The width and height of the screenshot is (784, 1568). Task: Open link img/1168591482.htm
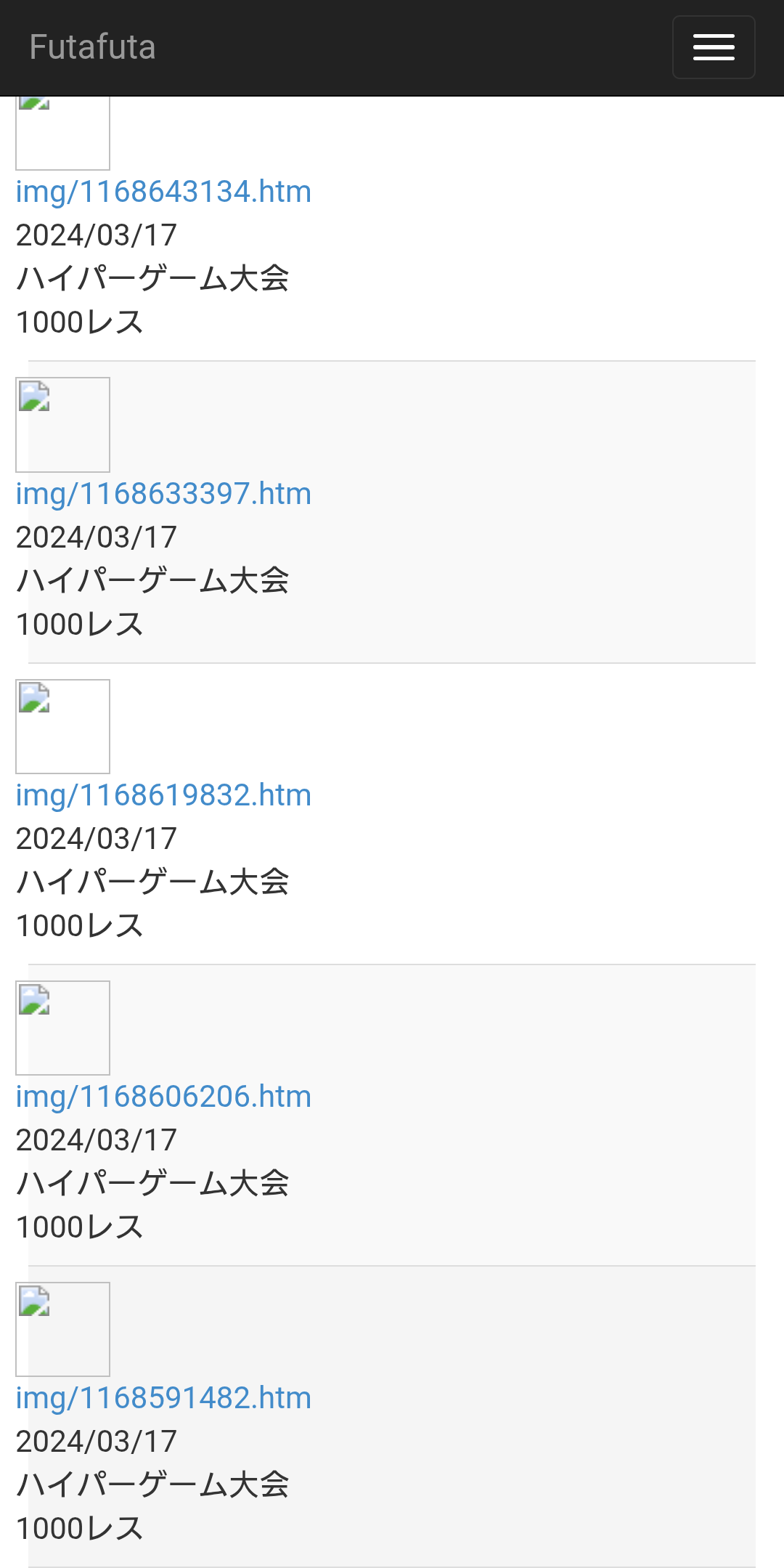[x=163, y=1398]
